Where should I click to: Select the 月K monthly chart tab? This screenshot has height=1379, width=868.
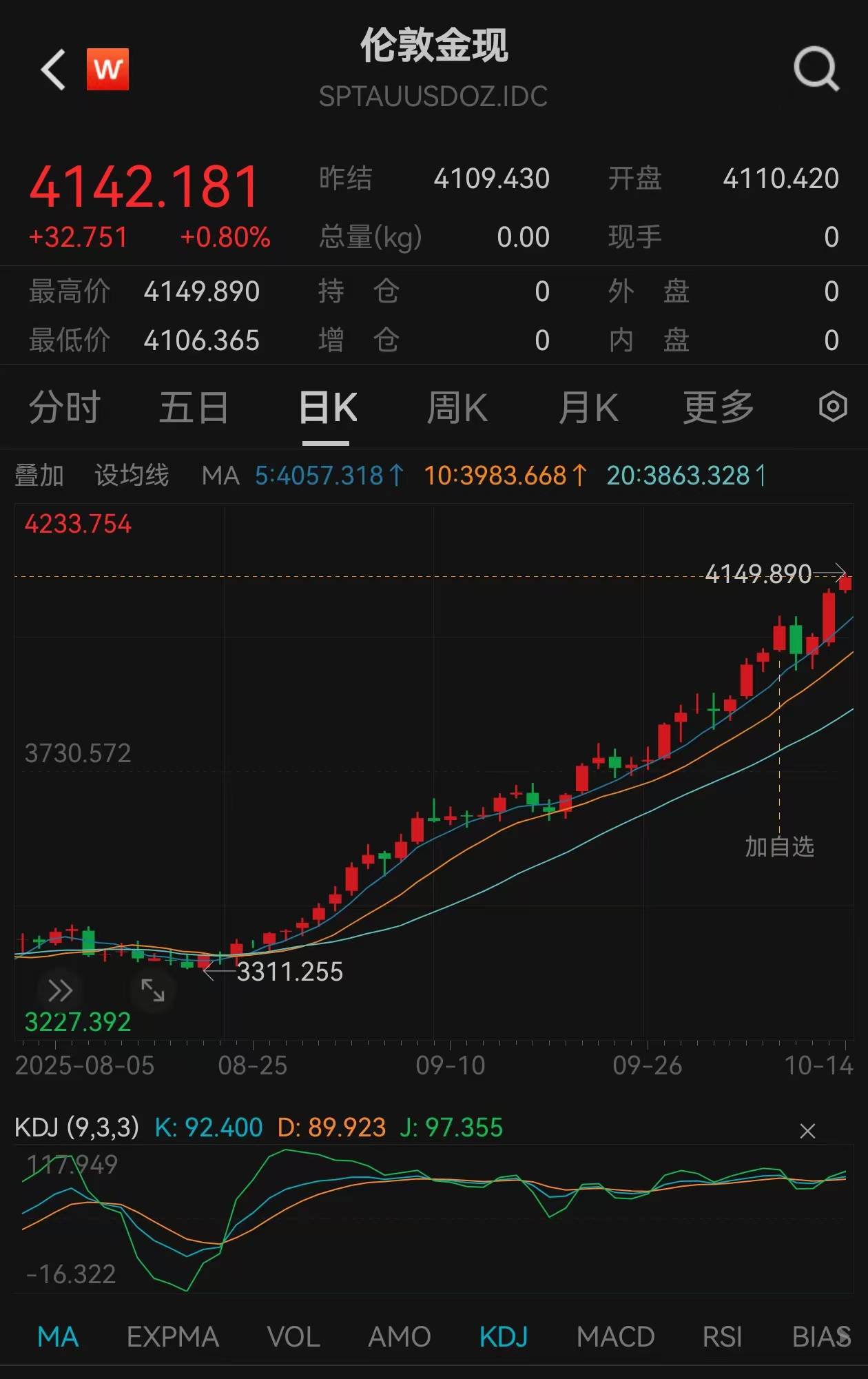point(588,407)
